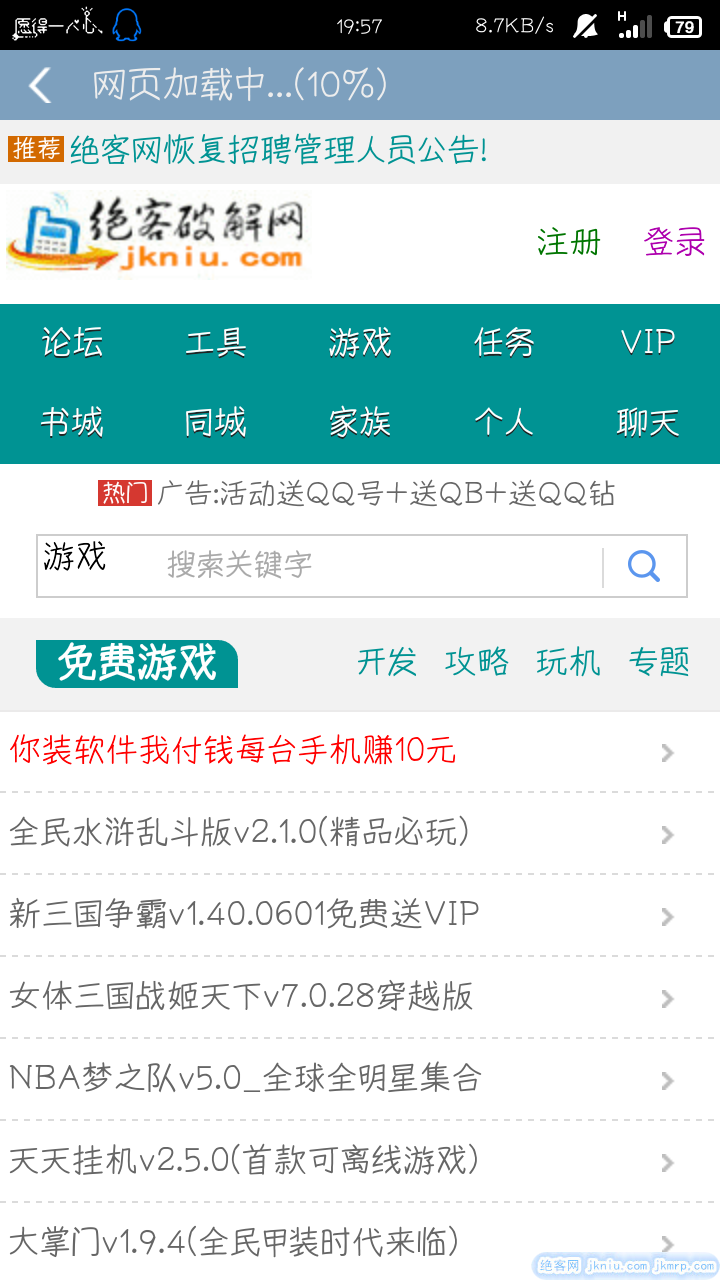The height and width of the screenshot is (1280, 720).
Task: Open the 绝客网恢复招聘管理人员公告 announcement
Action: (x=278, y=151)
